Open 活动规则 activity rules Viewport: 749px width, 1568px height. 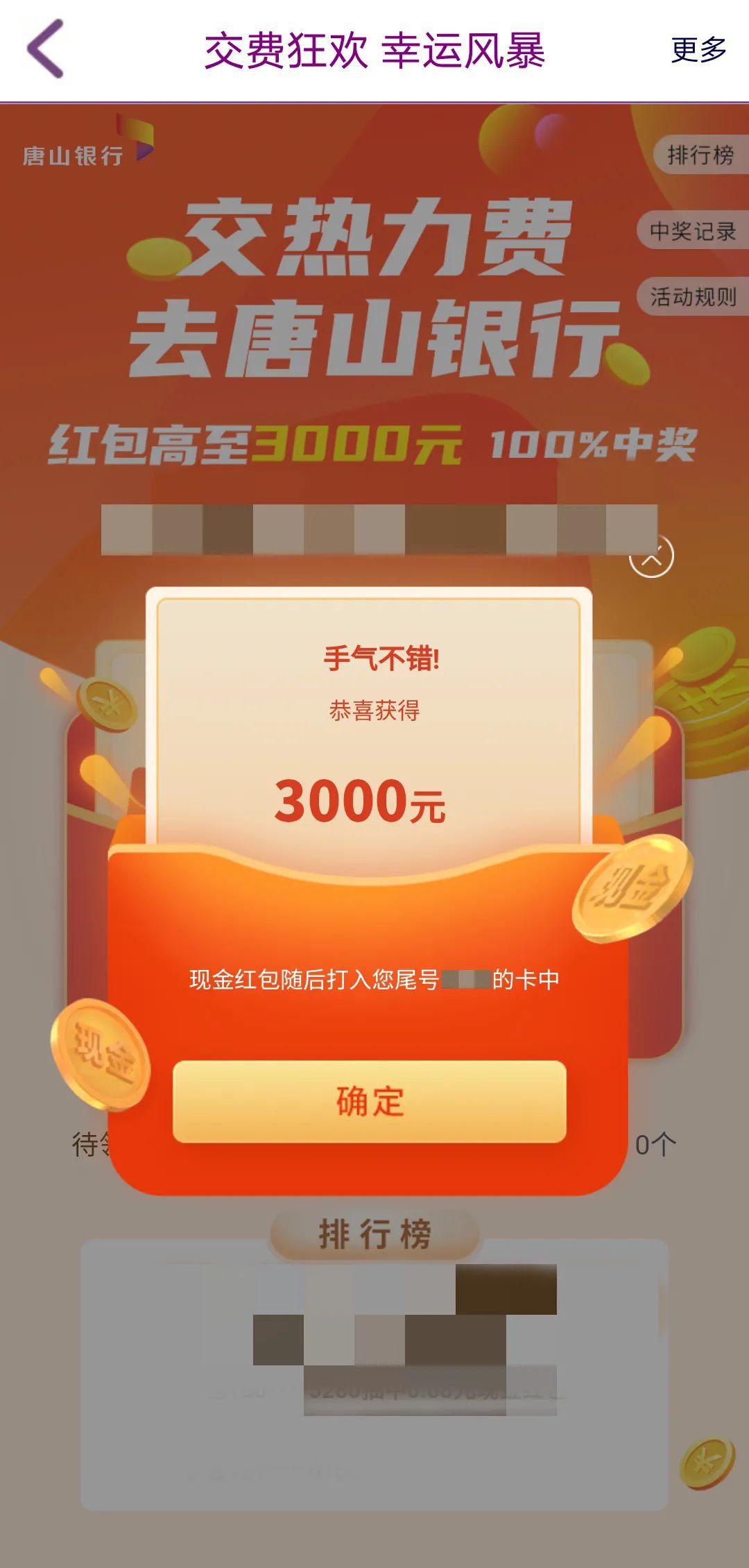coord(692,297)
